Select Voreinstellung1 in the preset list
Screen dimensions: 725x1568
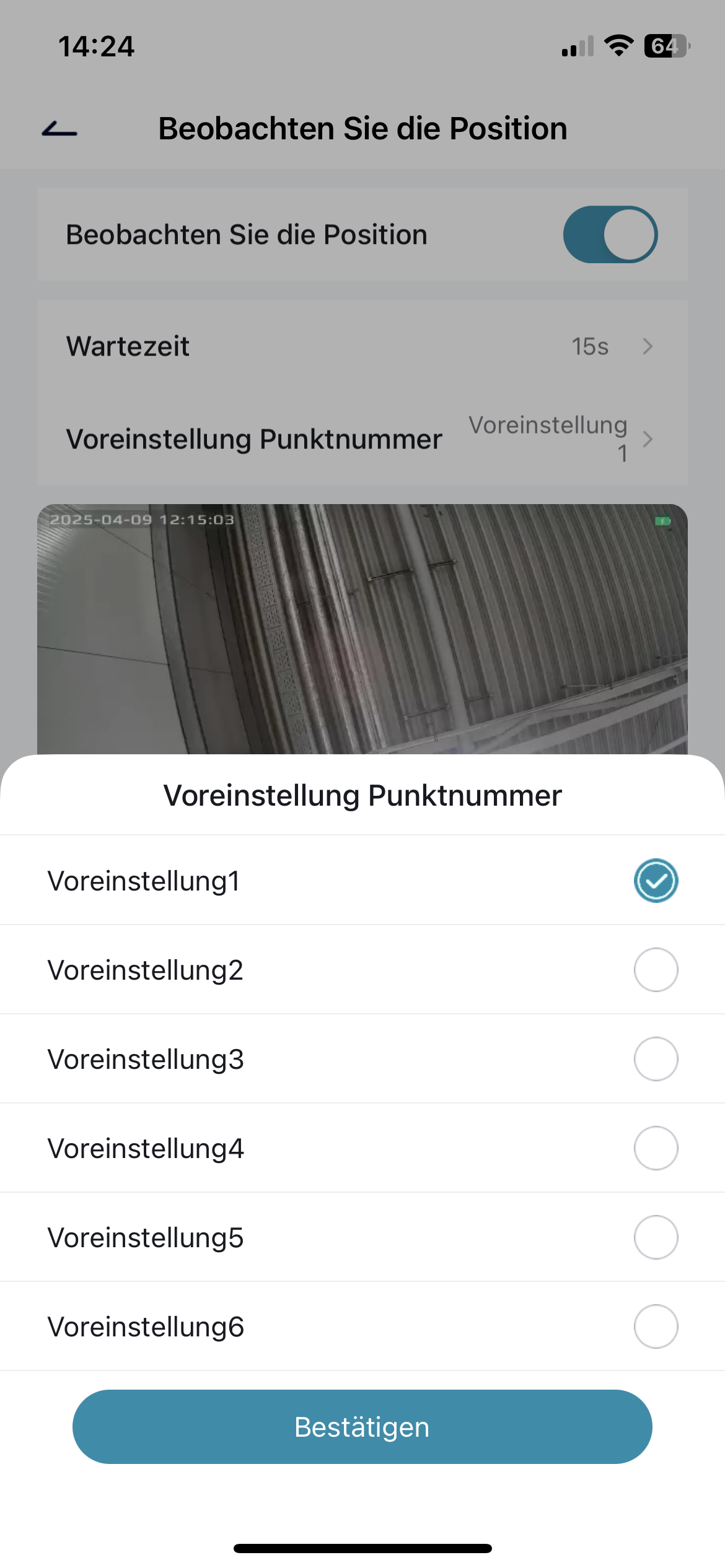click(x=656, y=881)
